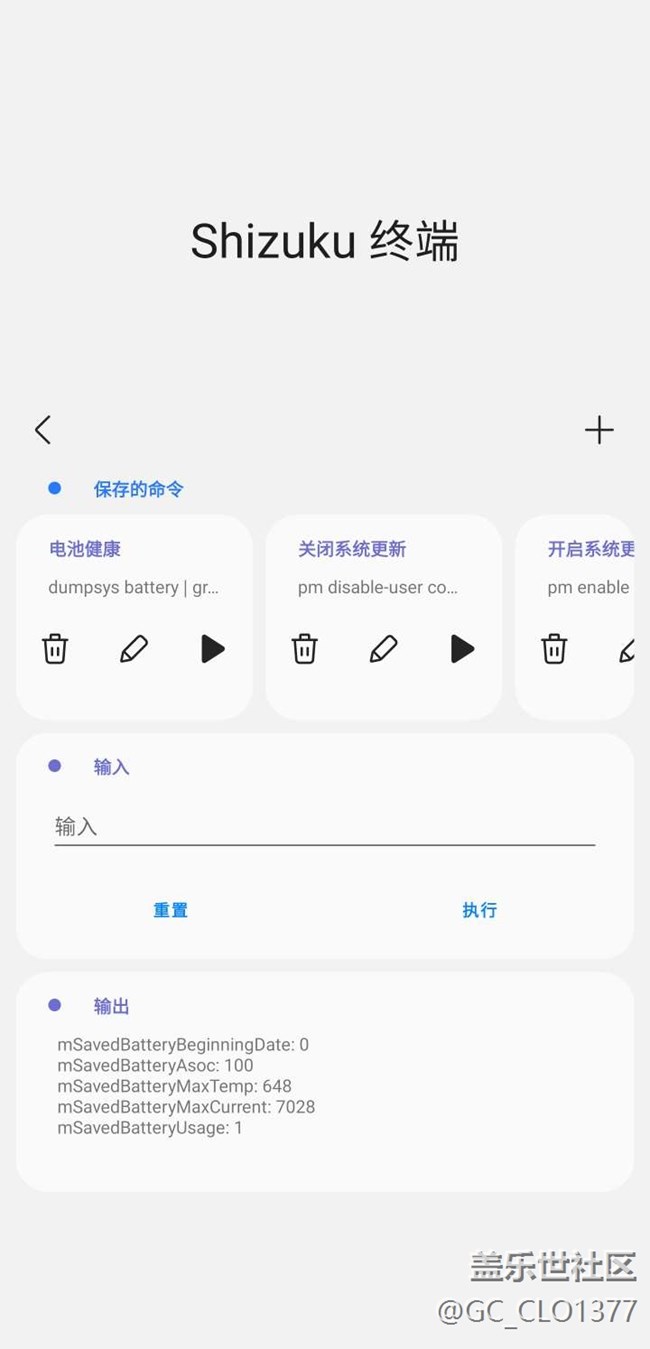Screen dimensions: 650x1349
Task: Focus the 输入 command text field
Action: [324, 827]
